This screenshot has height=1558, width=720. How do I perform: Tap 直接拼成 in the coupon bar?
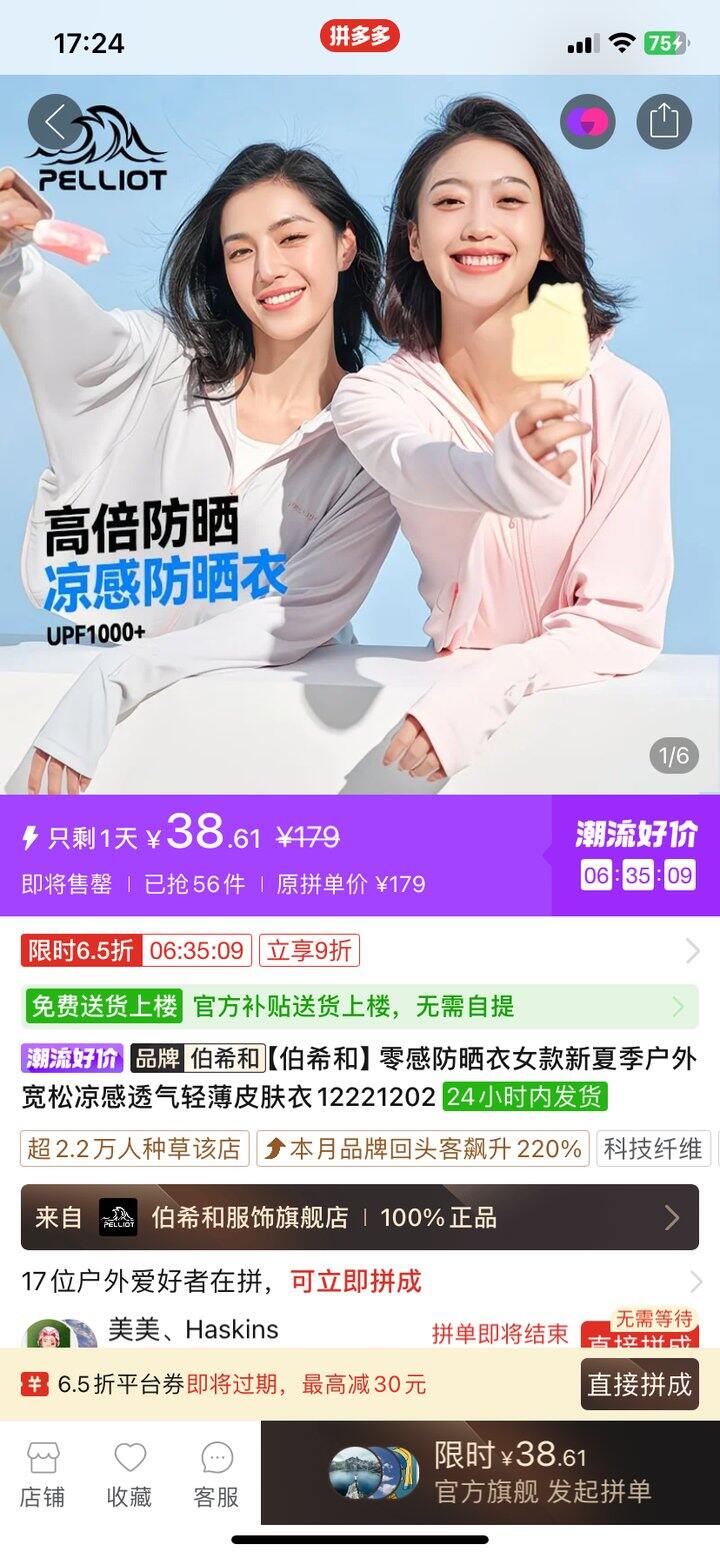[640, 1384]
